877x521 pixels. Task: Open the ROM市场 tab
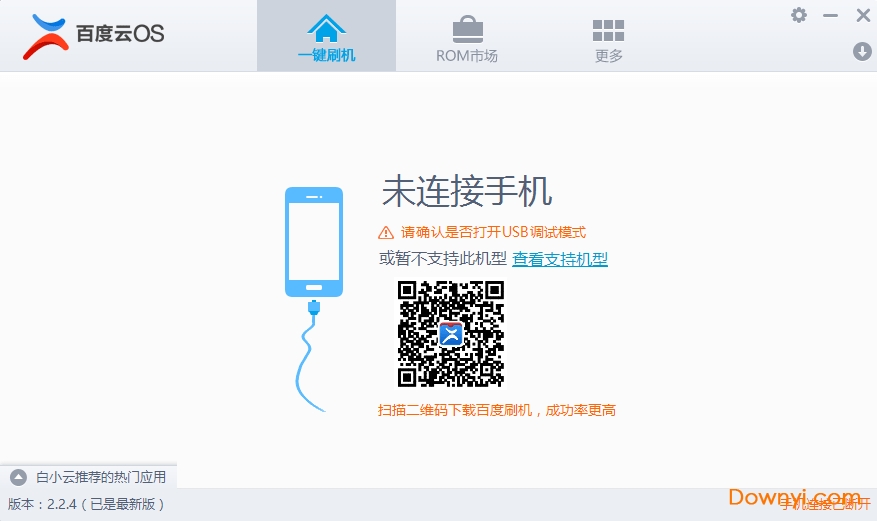coord(467,37)
